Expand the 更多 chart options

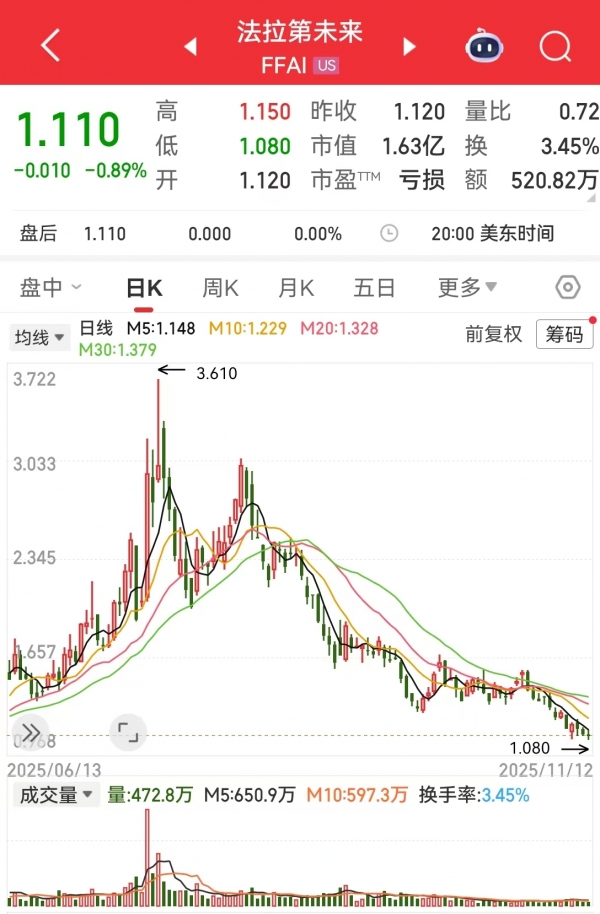point(467,288)
